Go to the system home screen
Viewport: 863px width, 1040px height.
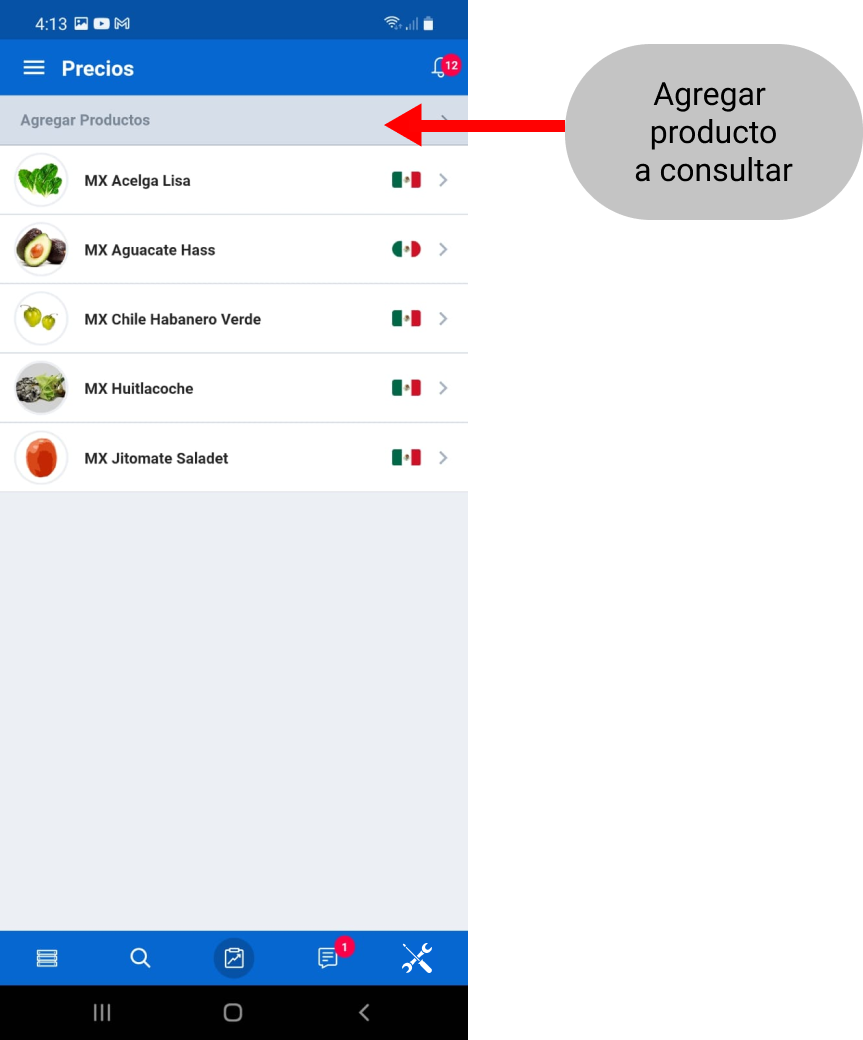pyautogui.click(x=233, y=1013)
